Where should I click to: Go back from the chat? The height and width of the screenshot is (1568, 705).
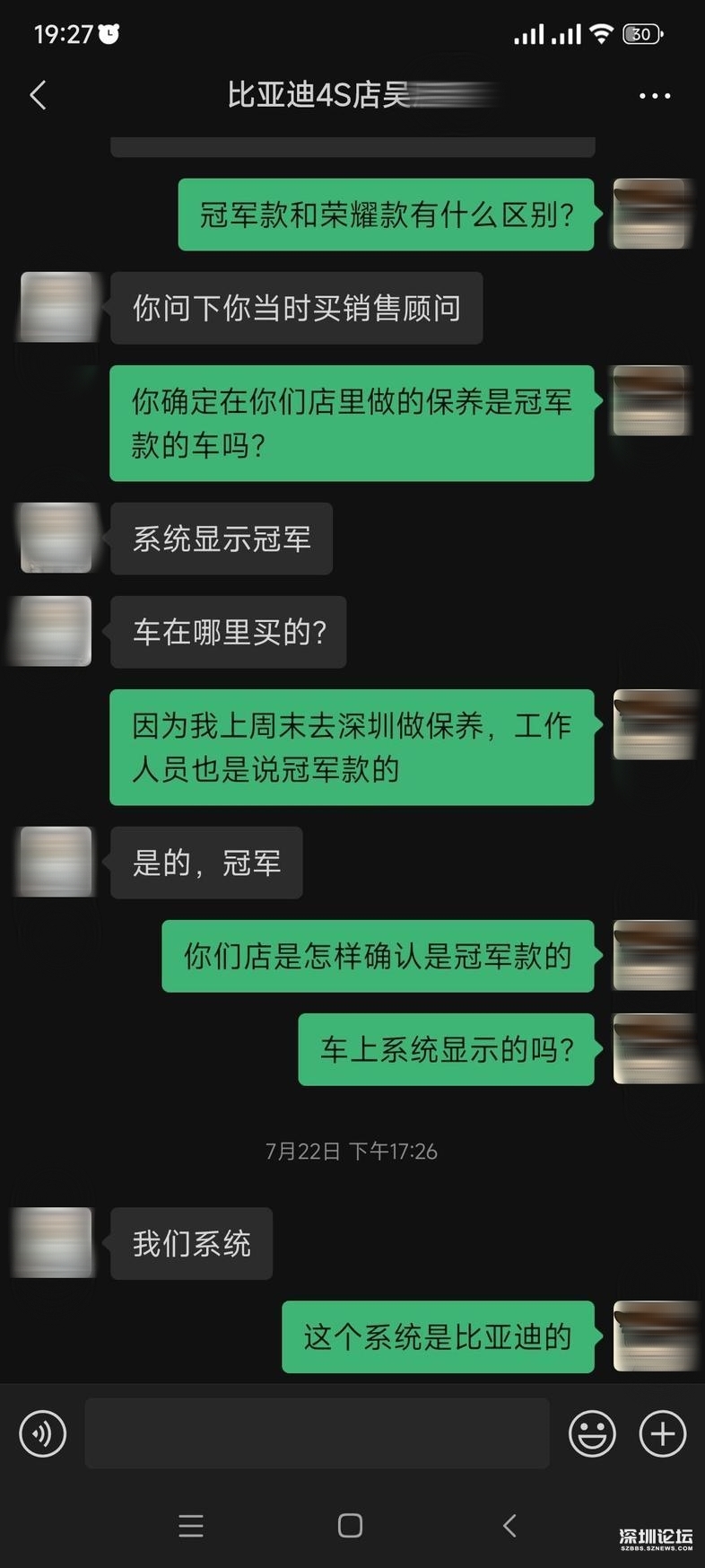click(x=38, y=95)
